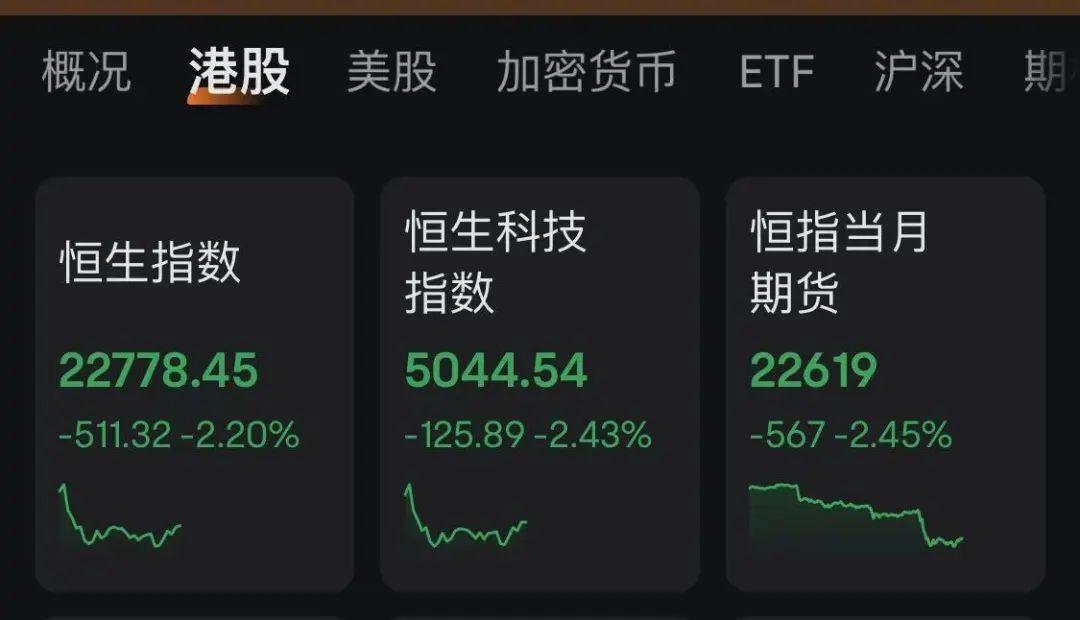
Task: Switch to the 概况 tab
Action: point(86,71)
